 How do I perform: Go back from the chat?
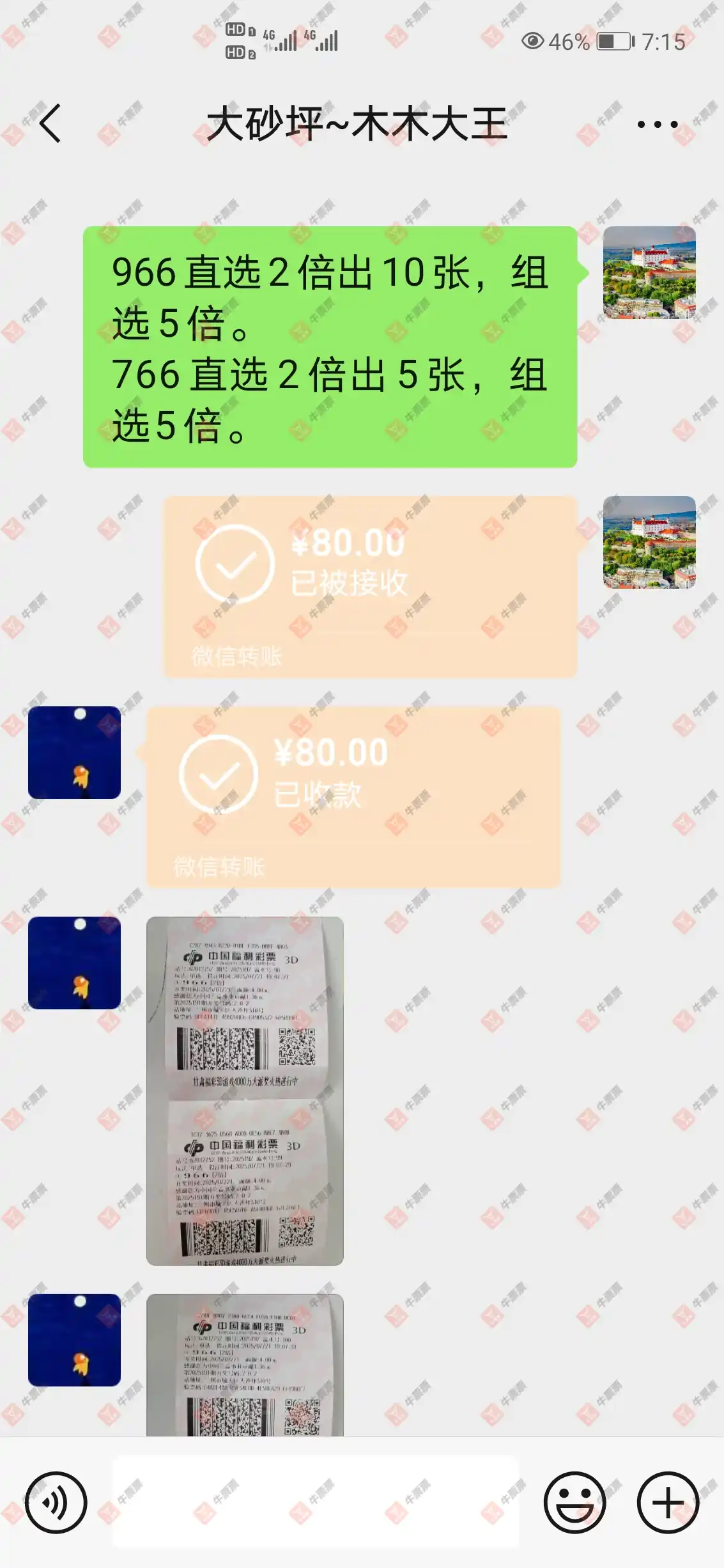[50, 123]
